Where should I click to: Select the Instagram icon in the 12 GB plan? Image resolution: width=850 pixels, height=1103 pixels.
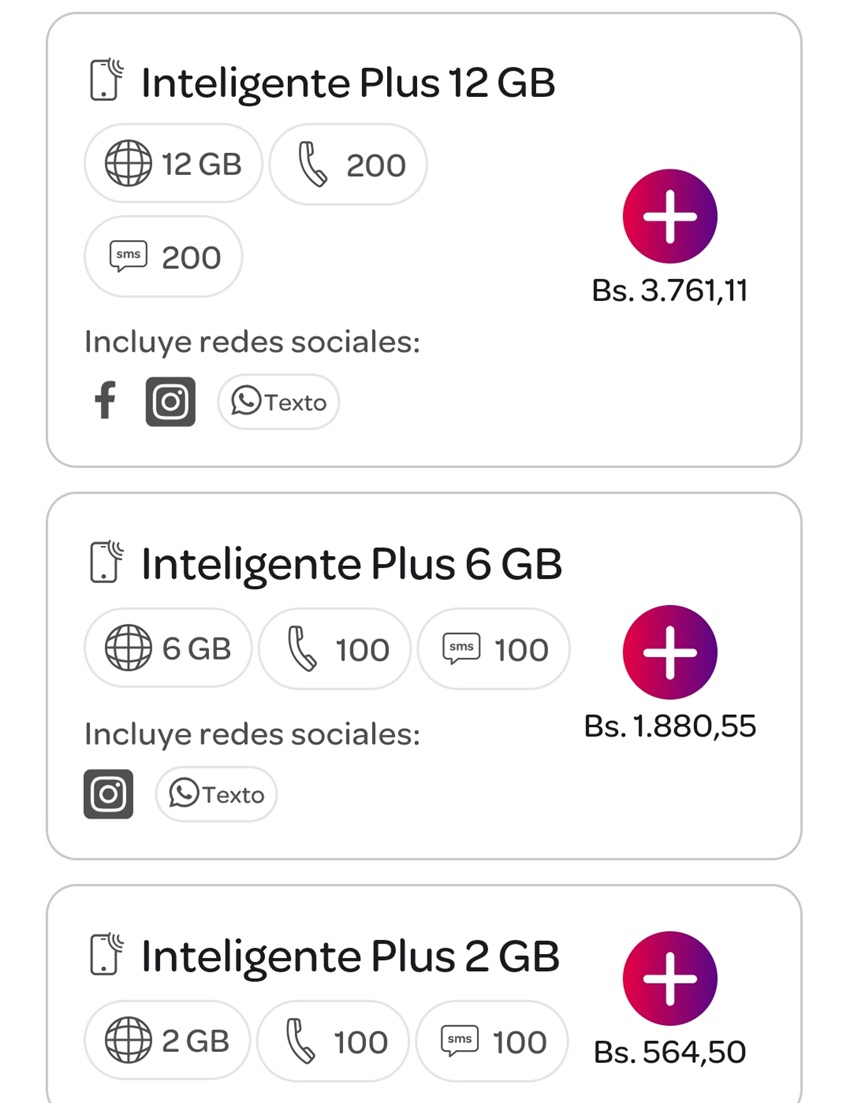170,401
